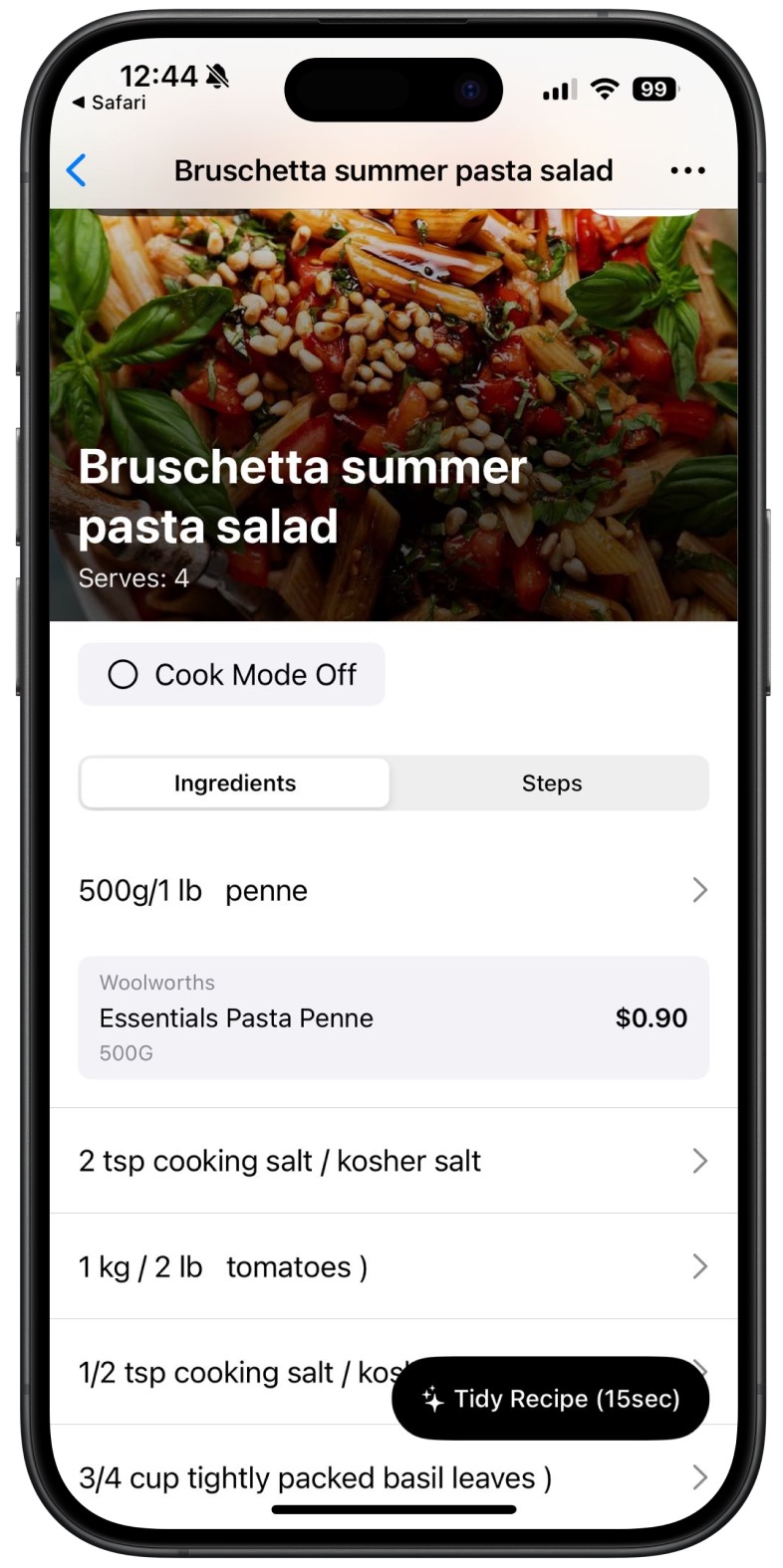Open the 2 tsp cooking salt ingredient
The height and width of the screenshot is (1568, 783).
click(x=392, y=1161)
